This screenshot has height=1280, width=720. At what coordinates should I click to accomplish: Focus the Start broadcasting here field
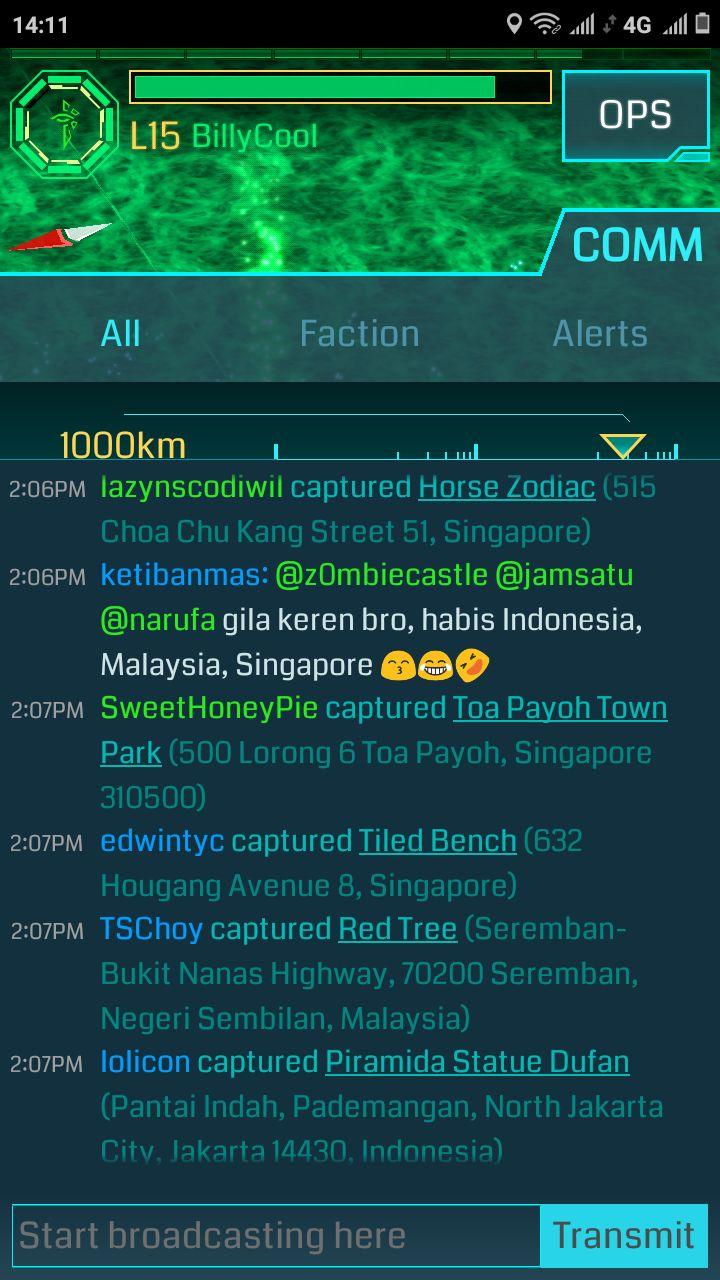pos(276,1236)
